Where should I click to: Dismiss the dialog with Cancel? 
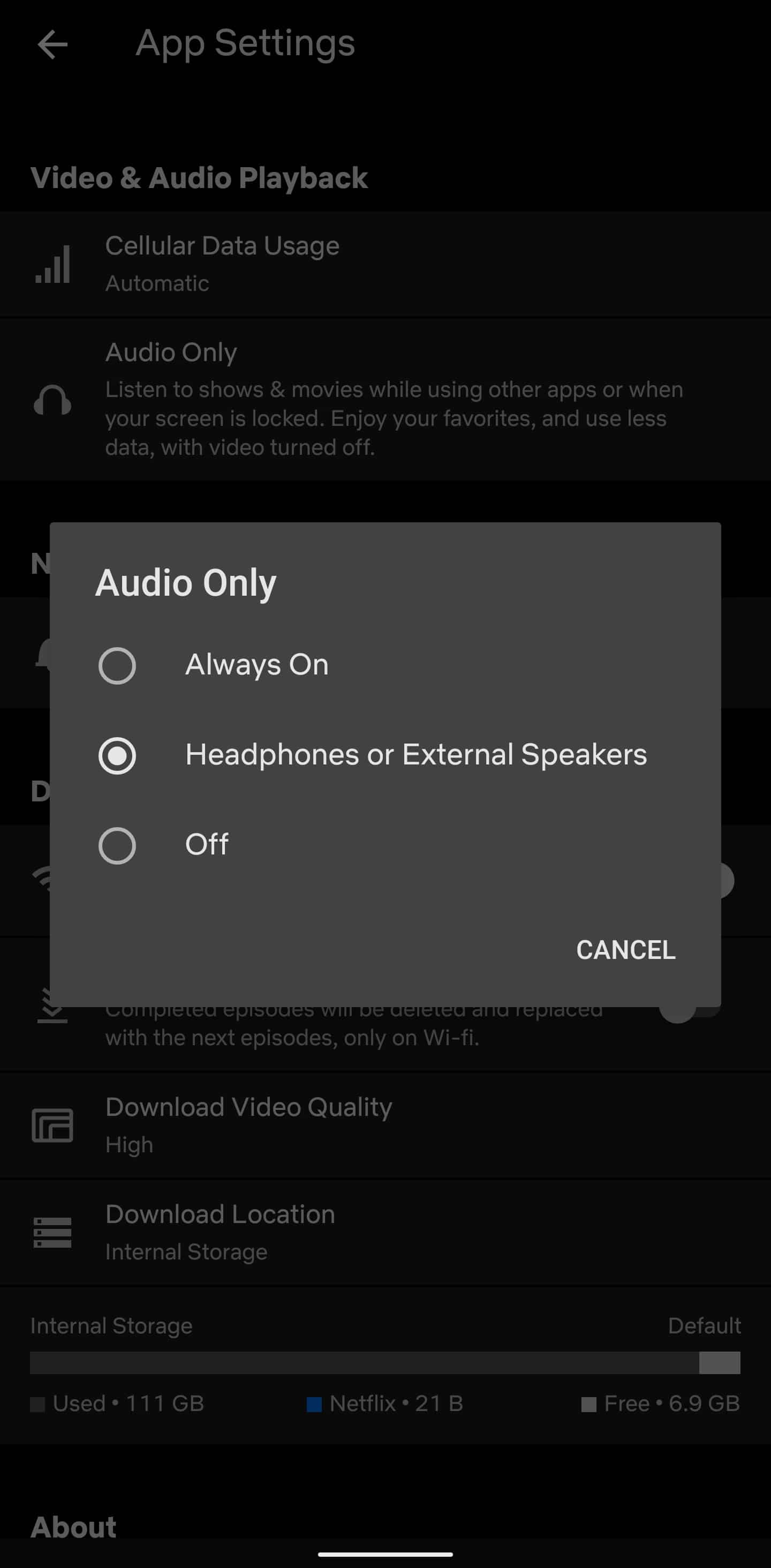[x=625, y=950]
